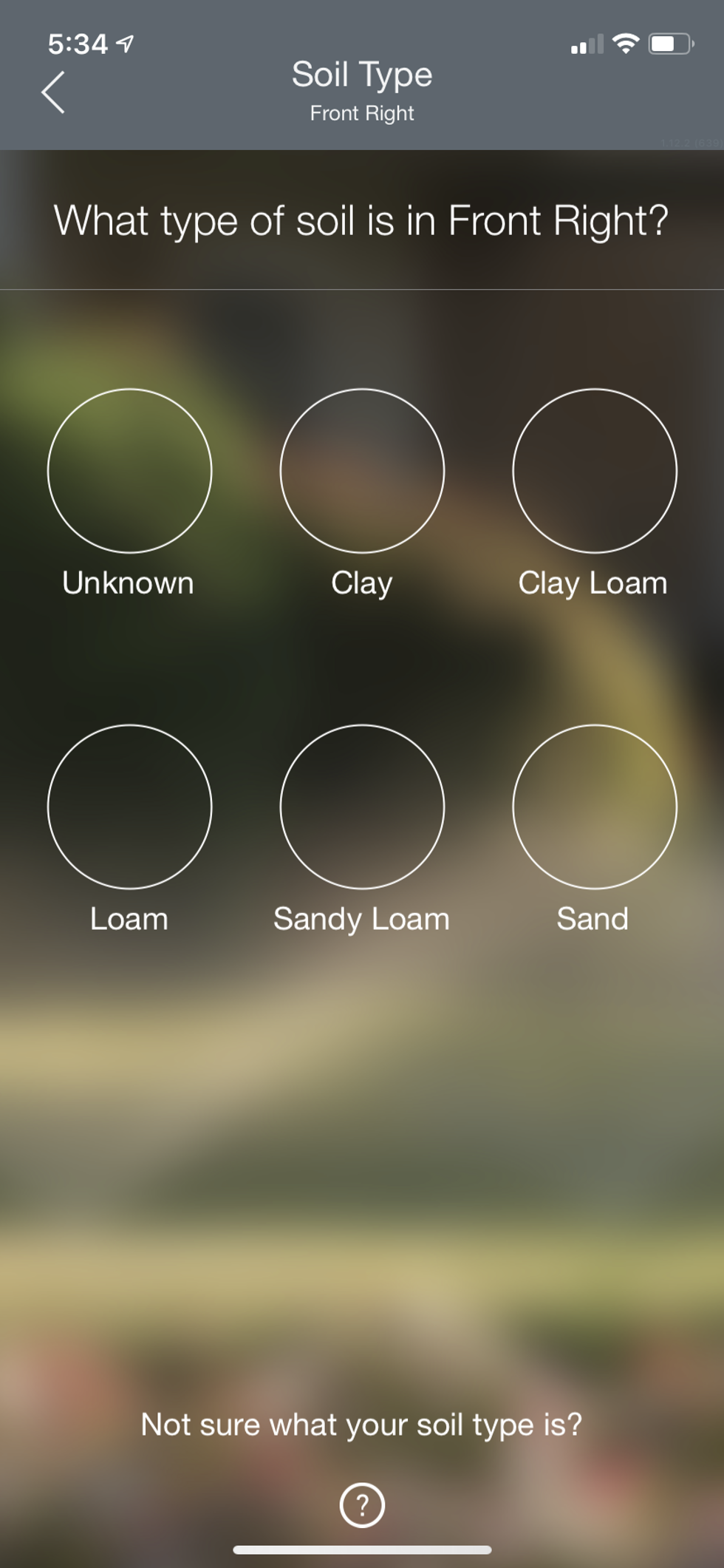Tap the Front Right subtitle under Soil Type
Image resolution: width=724 pixels, height=1568 pixels.
[x=361, y=113]
